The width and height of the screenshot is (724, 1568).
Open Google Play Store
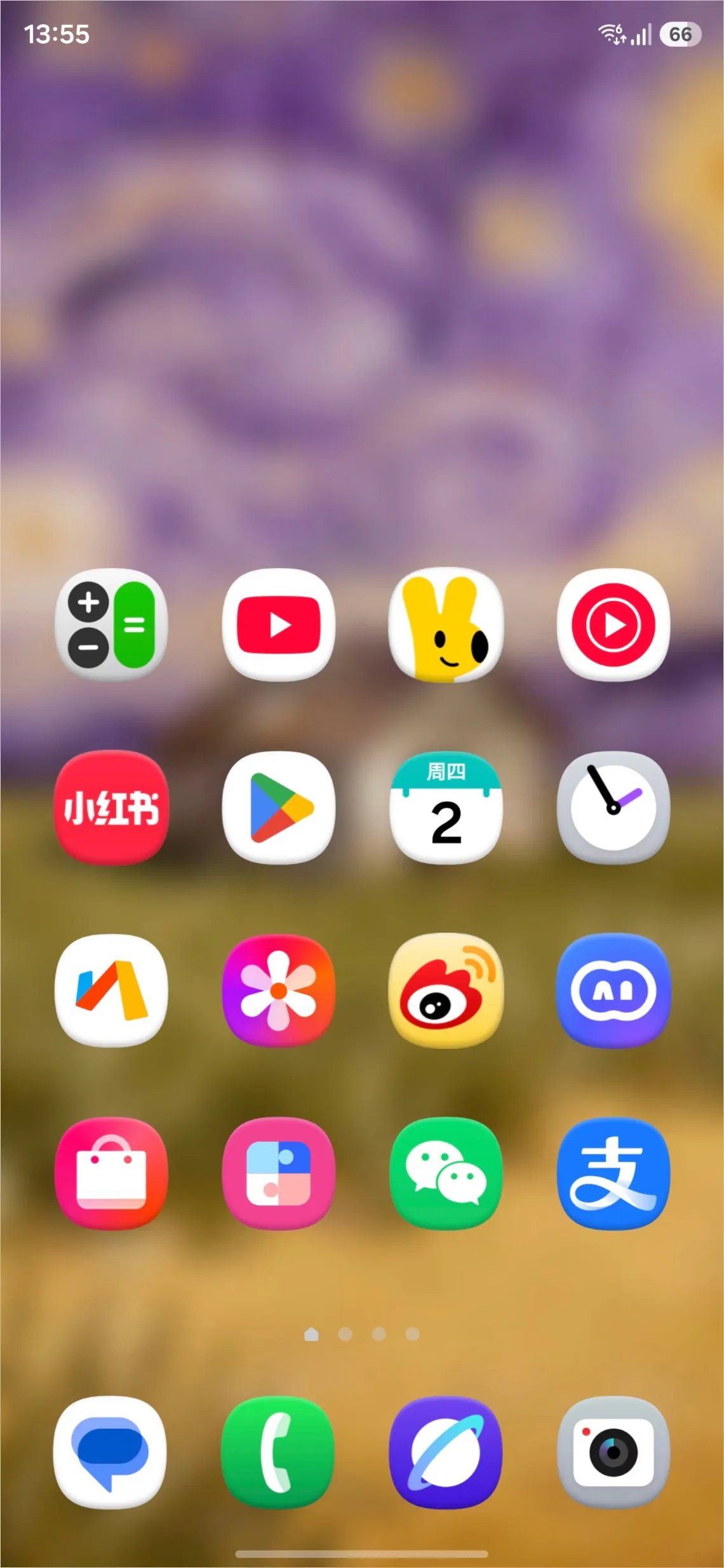pos(278,808)
